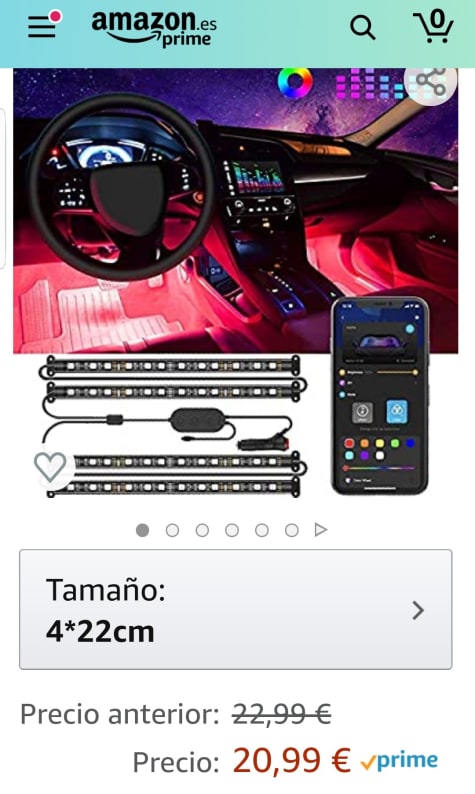Share this product

pos(430,82)
